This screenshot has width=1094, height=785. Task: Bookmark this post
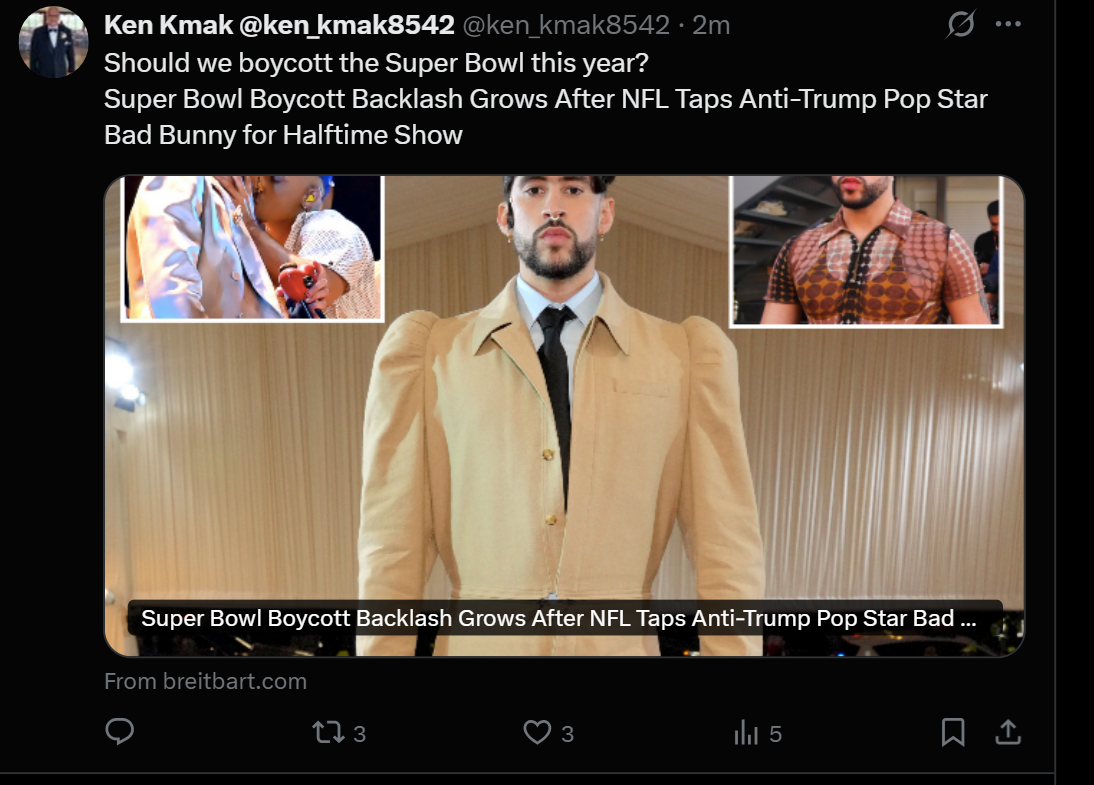953,733
